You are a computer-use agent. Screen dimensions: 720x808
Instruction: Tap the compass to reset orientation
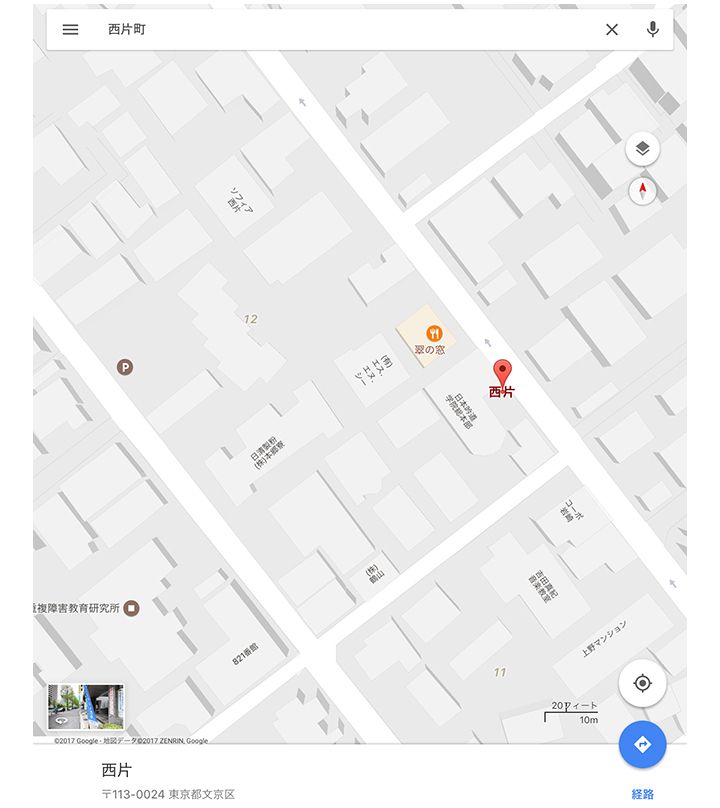pyautogui.click(x=642, y=190)
